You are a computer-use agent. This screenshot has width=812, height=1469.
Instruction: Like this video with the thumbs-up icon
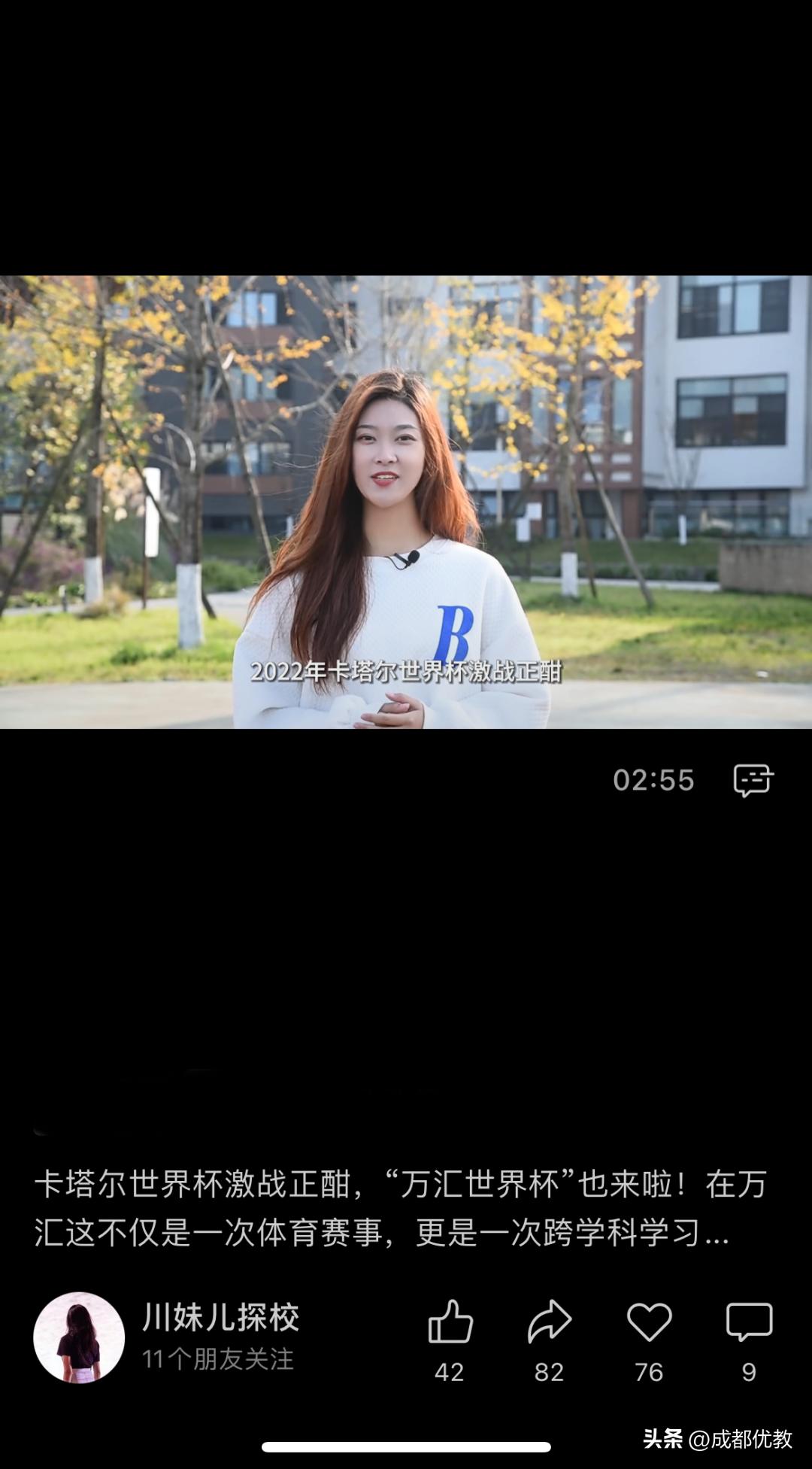click(450, 1322)
